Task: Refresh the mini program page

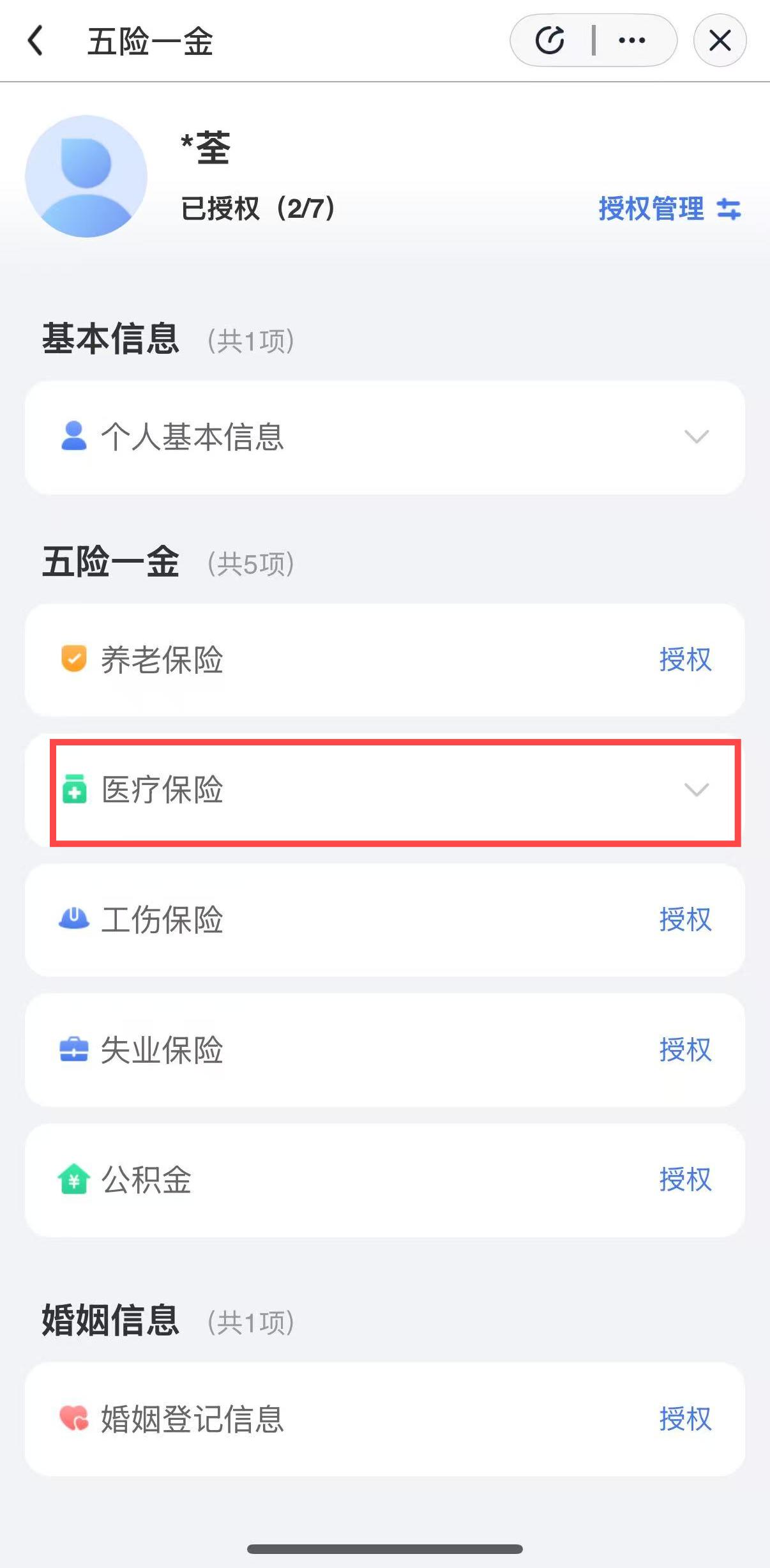Action: (x=550, y=41)
